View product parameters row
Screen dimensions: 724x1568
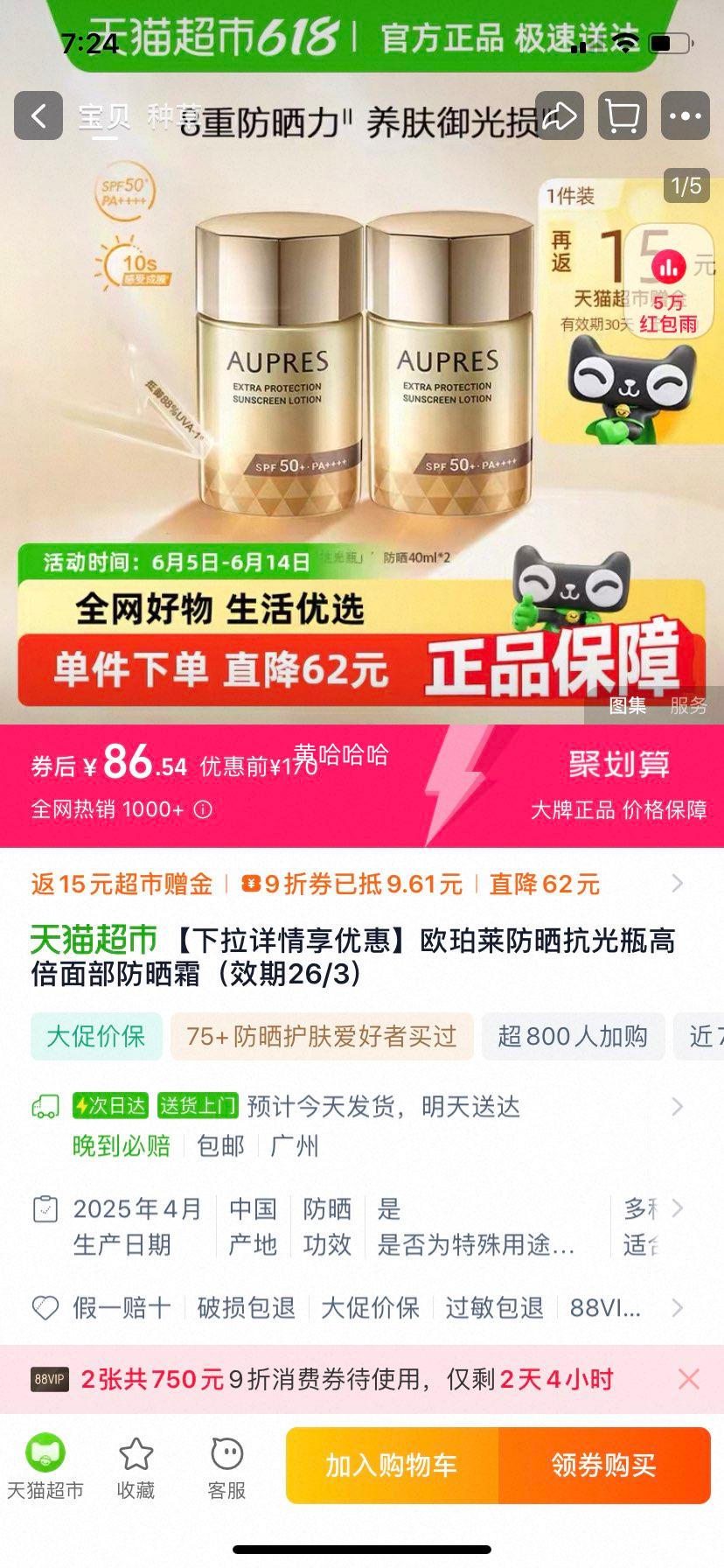point(677,1209)
